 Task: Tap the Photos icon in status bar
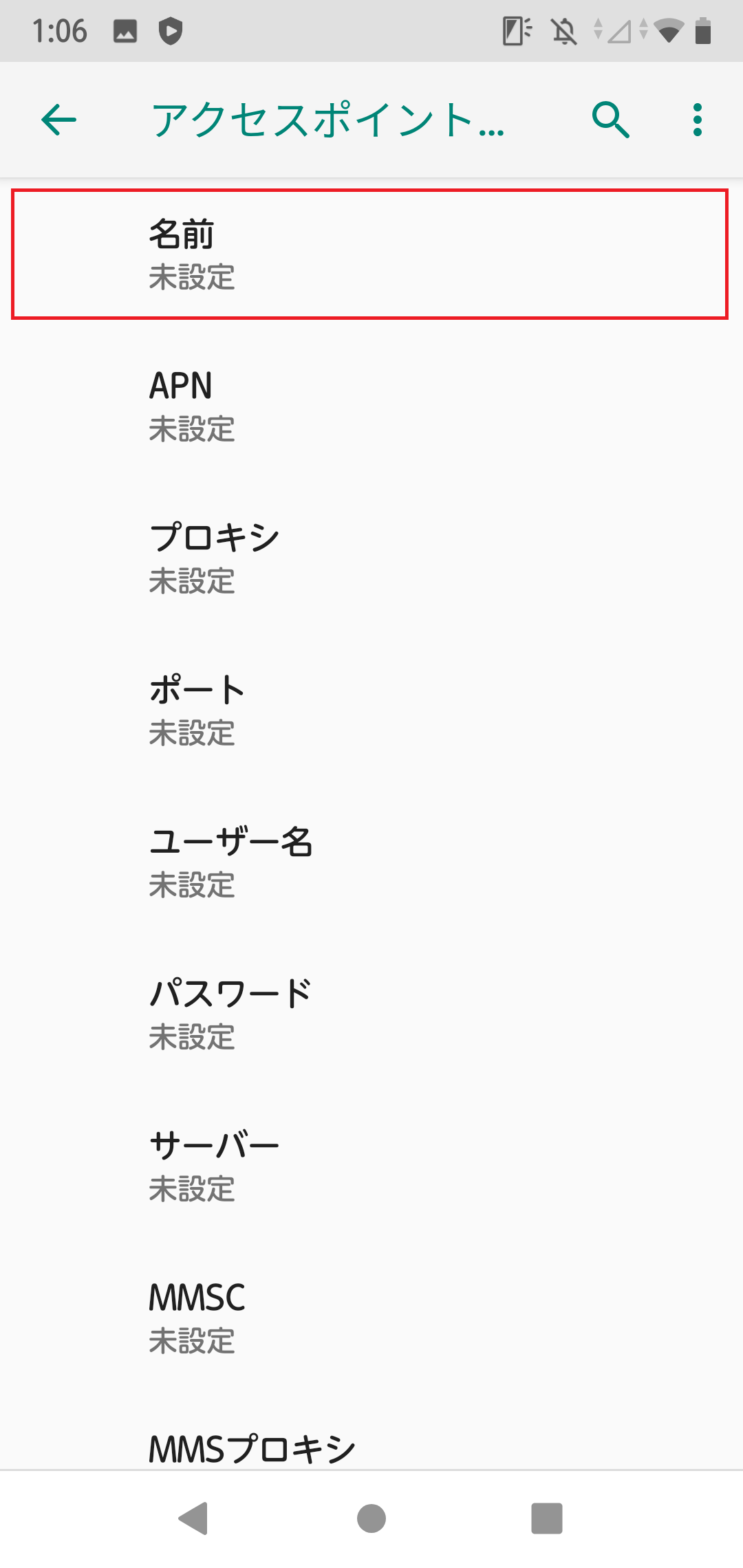126,29
